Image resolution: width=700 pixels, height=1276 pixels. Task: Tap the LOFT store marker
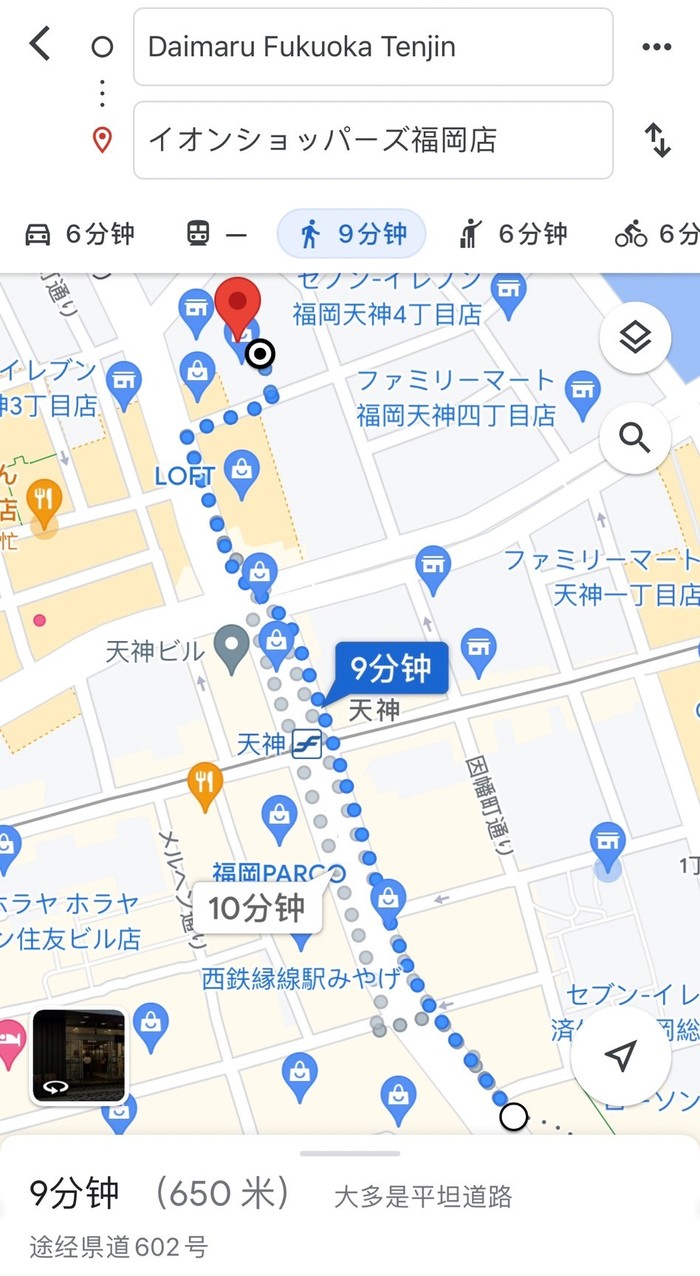(241, 470)
